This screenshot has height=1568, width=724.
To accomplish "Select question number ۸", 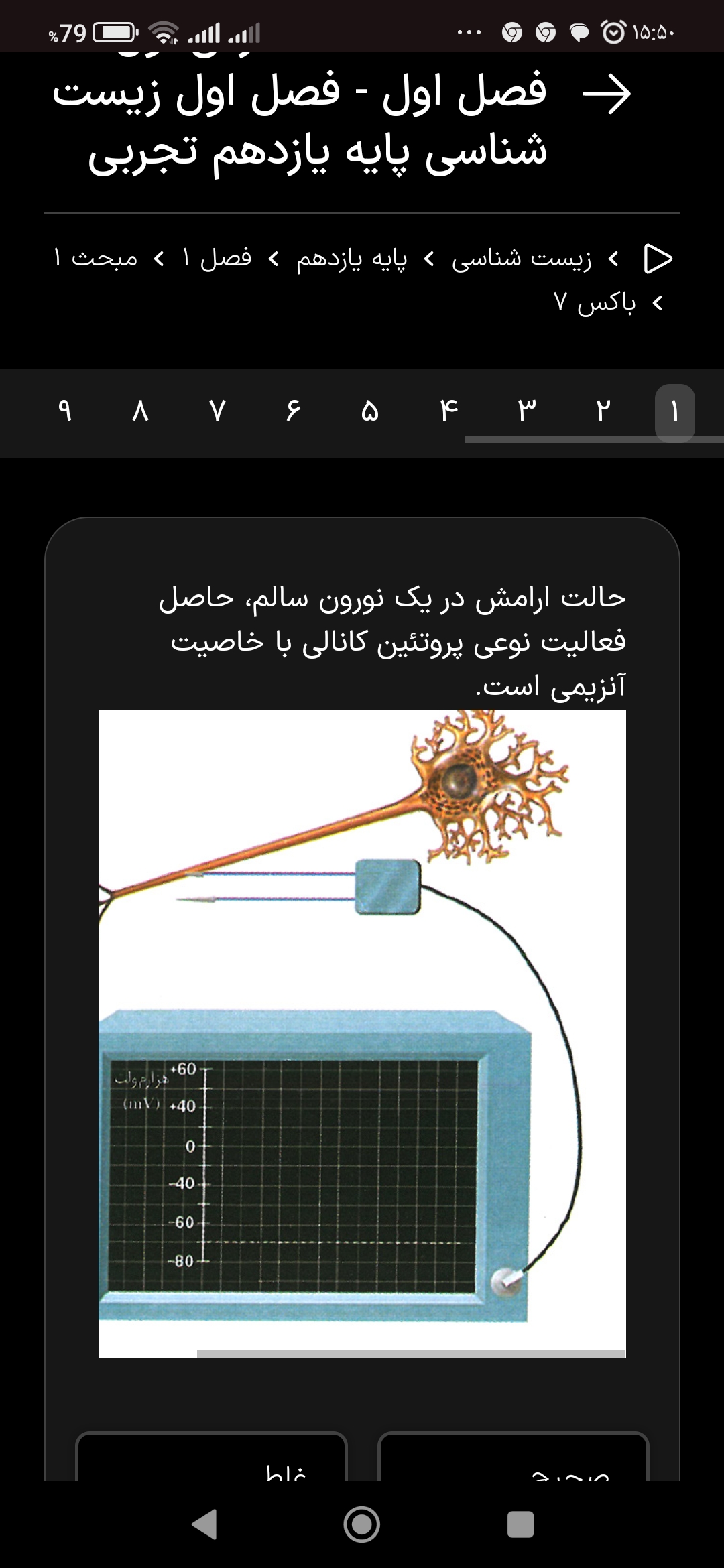I will (139, 411).
